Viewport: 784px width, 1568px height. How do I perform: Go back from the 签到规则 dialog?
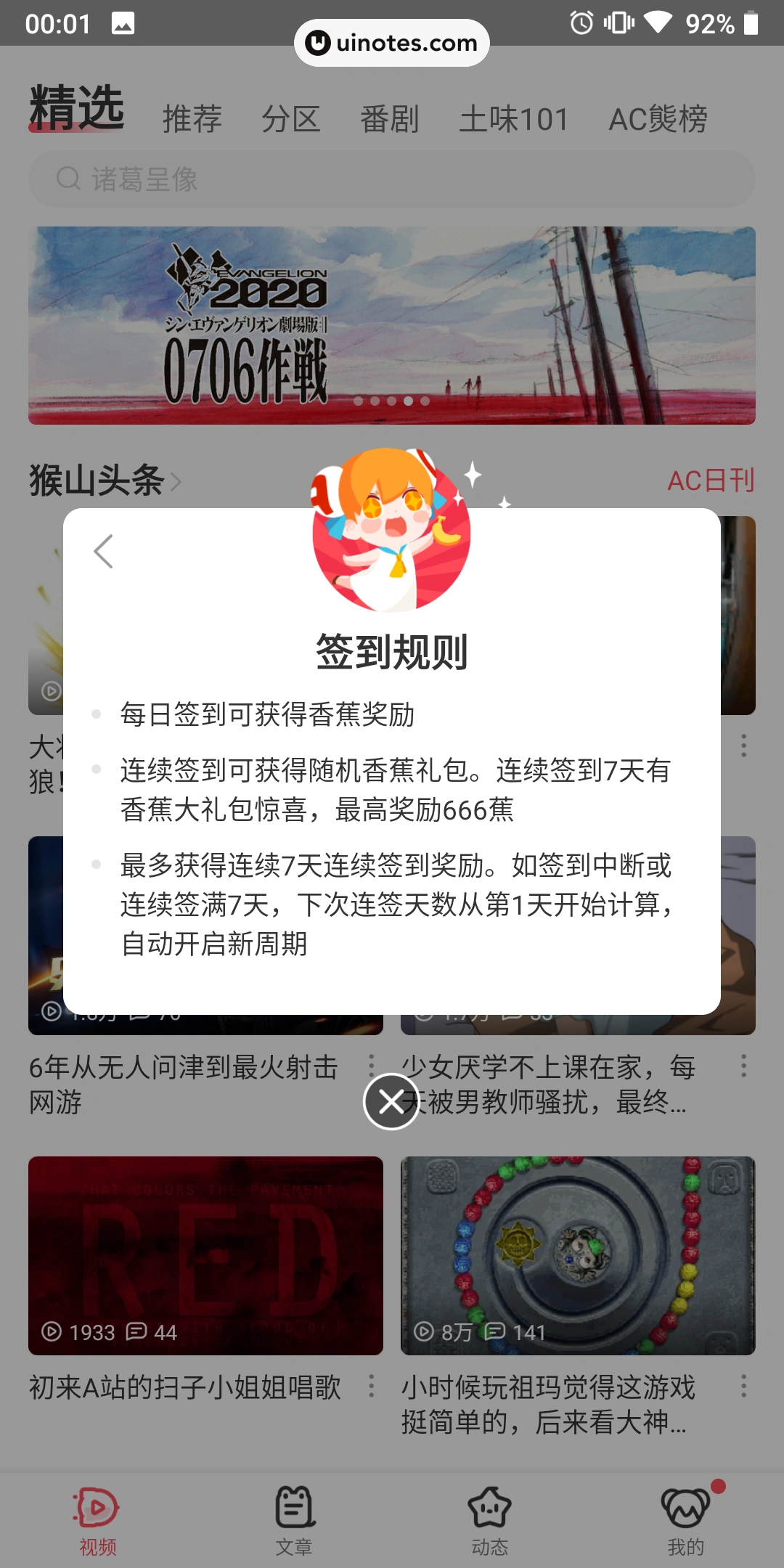[x=104, y=552]
